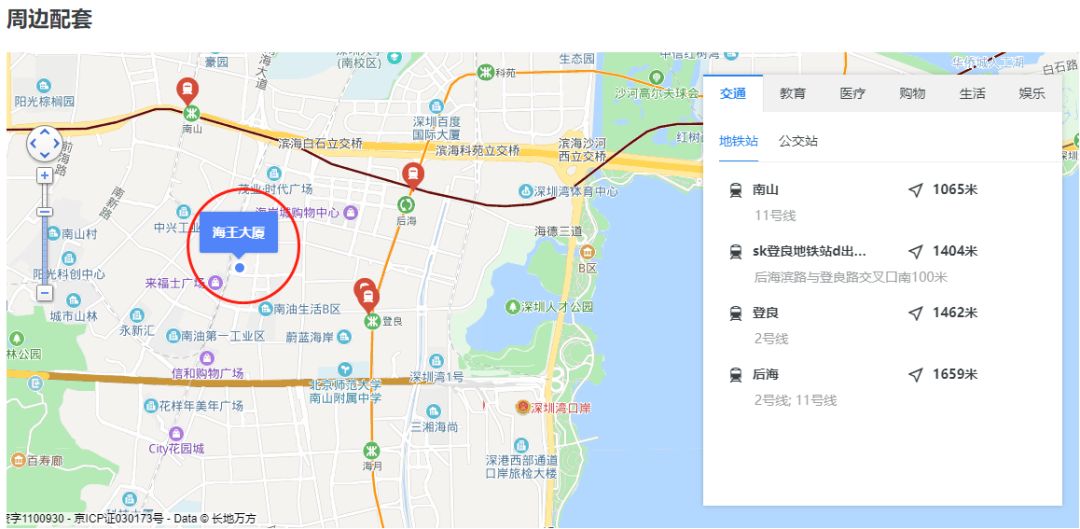The width and height of the screenshot is (1080, 529).
Task: Switch to the 教育 tab
Action: [793, 93]
